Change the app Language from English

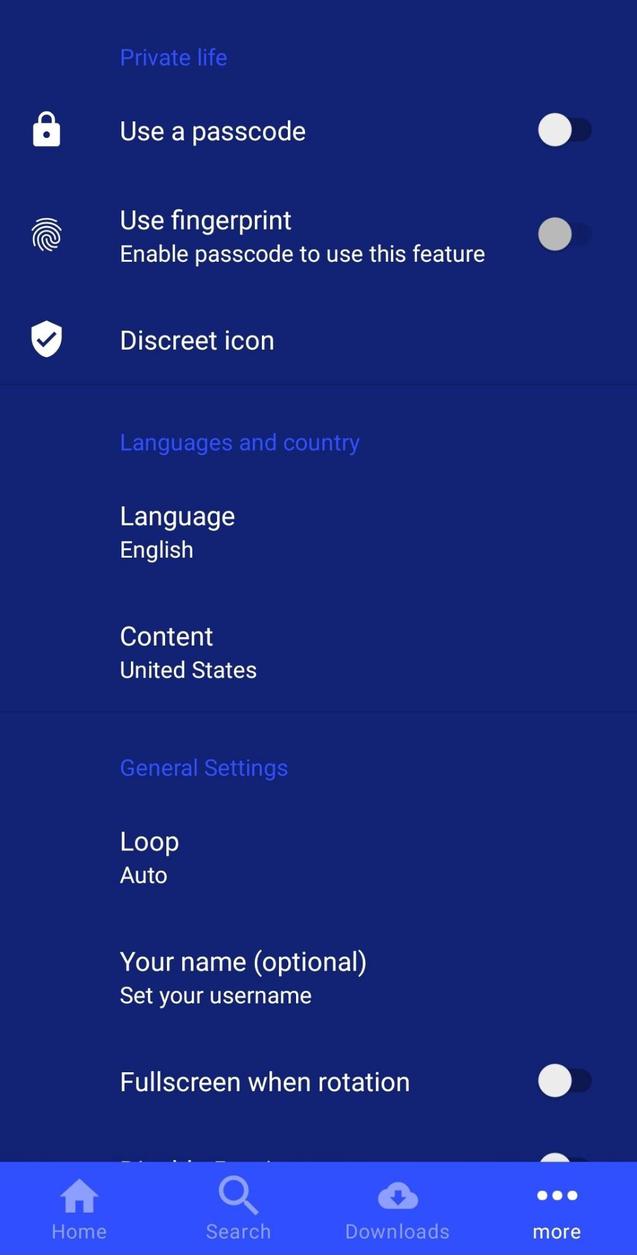click(x=318, y=532)
